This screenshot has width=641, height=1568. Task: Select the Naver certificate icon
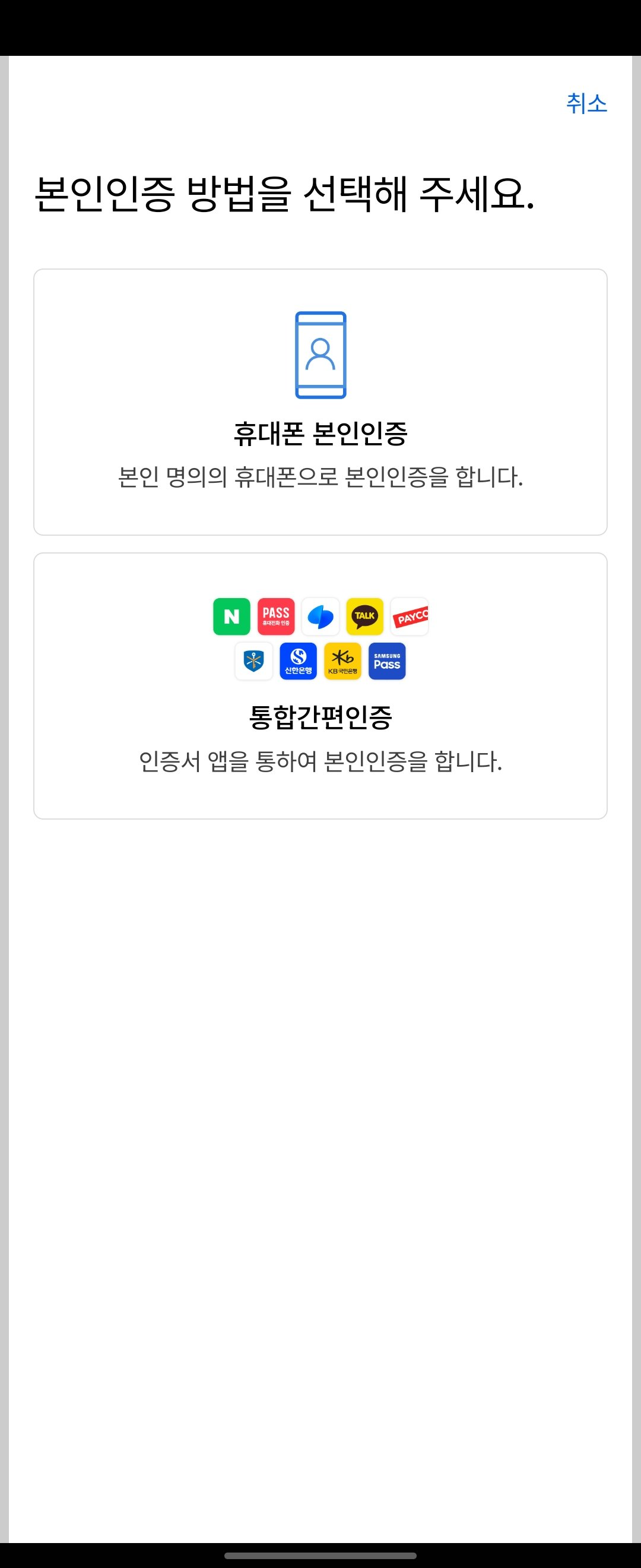(x=231, y=616)
